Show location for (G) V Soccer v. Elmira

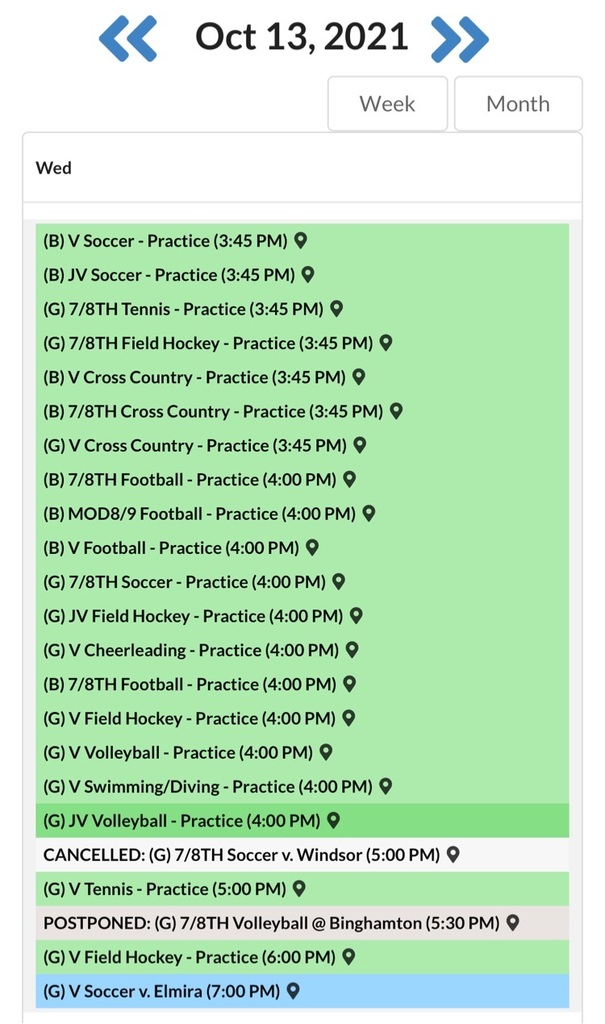point(293,991)
